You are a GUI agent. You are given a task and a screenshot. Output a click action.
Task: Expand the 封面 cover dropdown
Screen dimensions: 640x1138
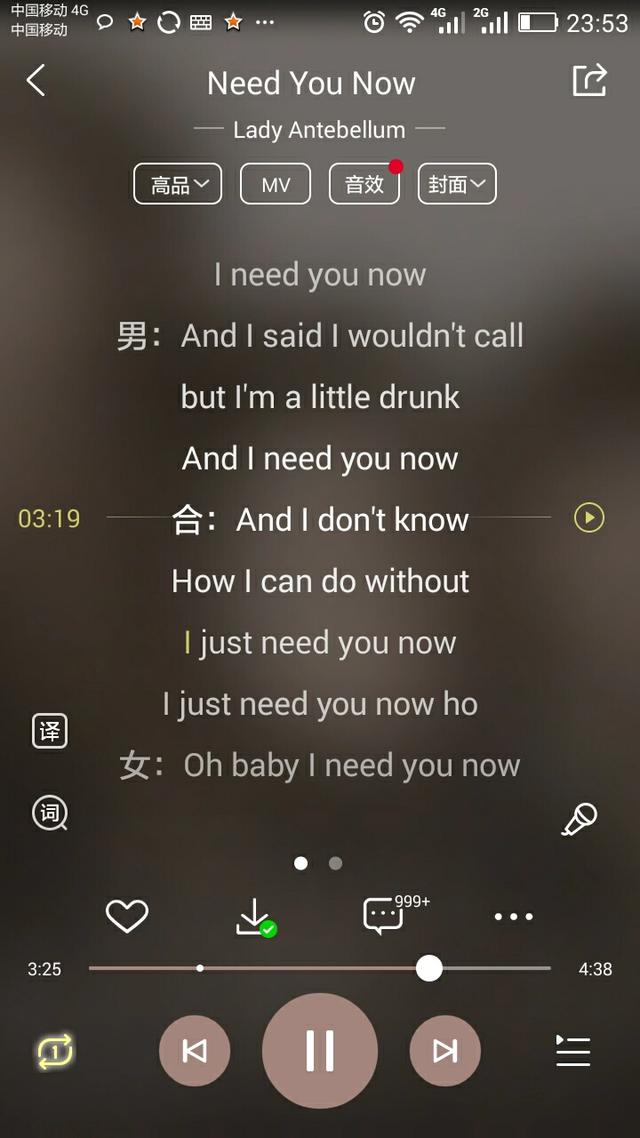456,184
